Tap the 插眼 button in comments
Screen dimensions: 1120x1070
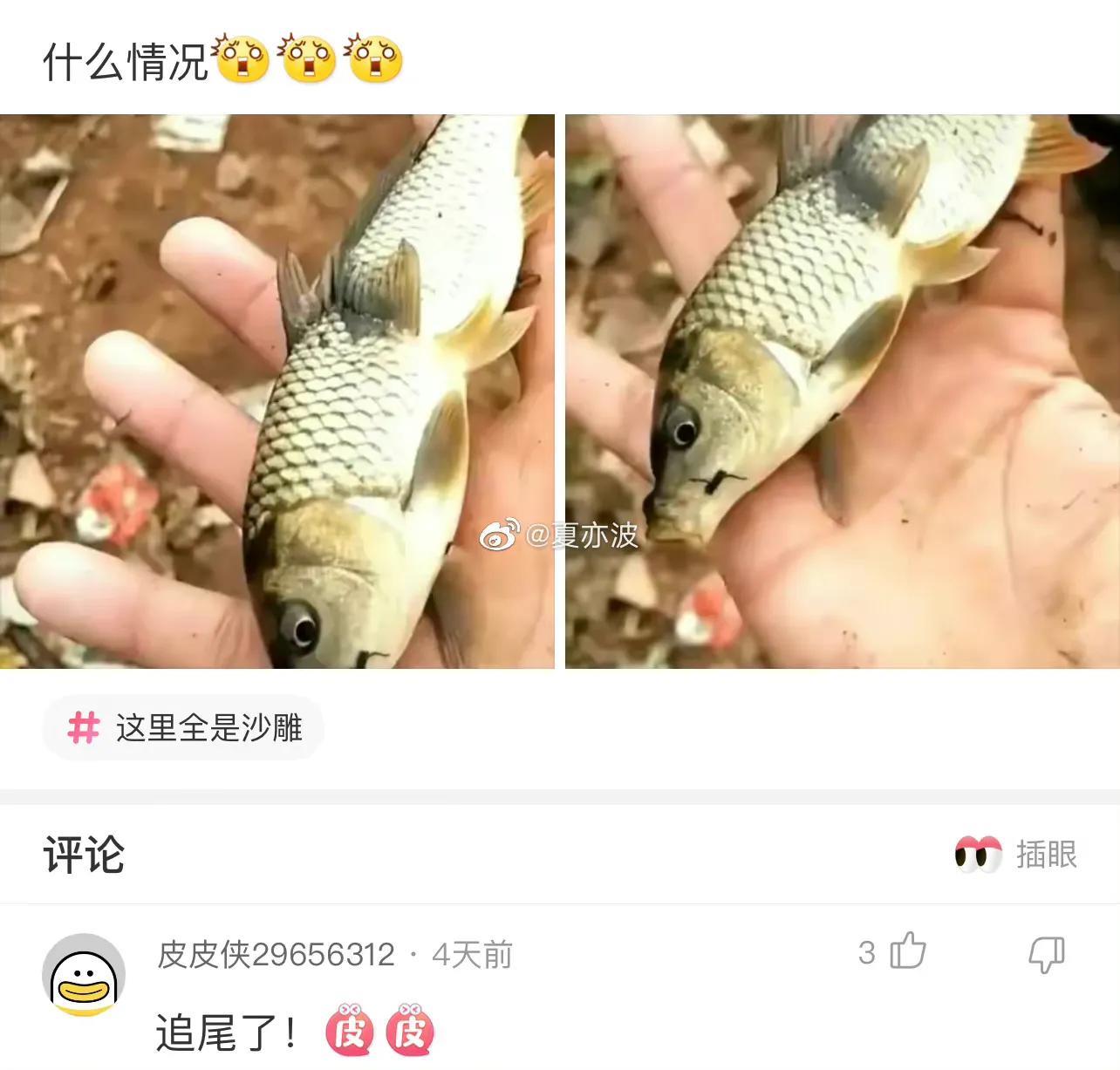(1017, 854)
